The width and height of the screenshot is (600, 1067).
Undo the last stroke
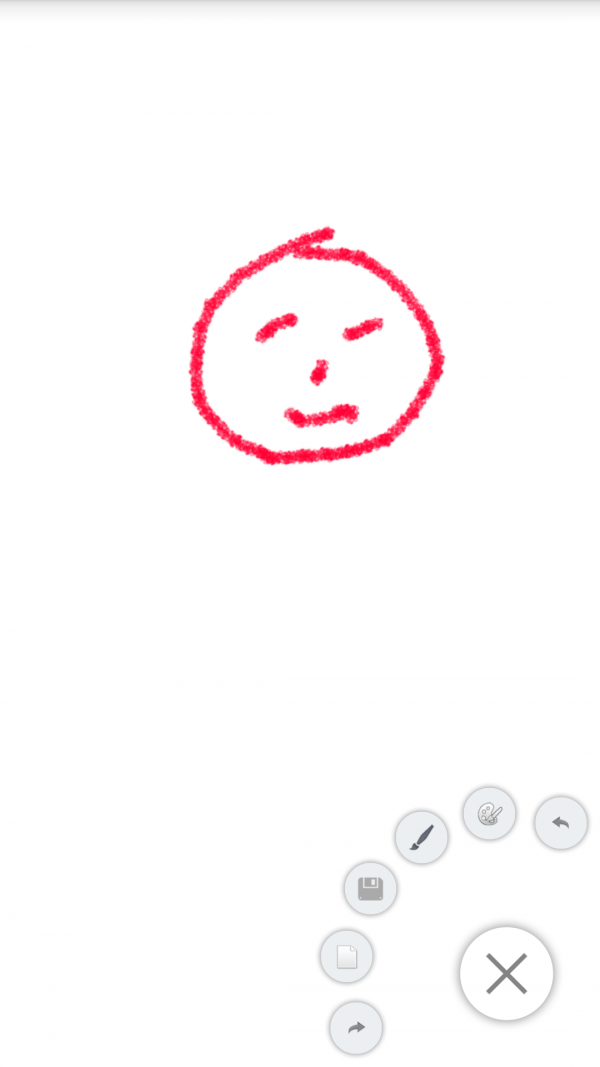tap(561, 823)
